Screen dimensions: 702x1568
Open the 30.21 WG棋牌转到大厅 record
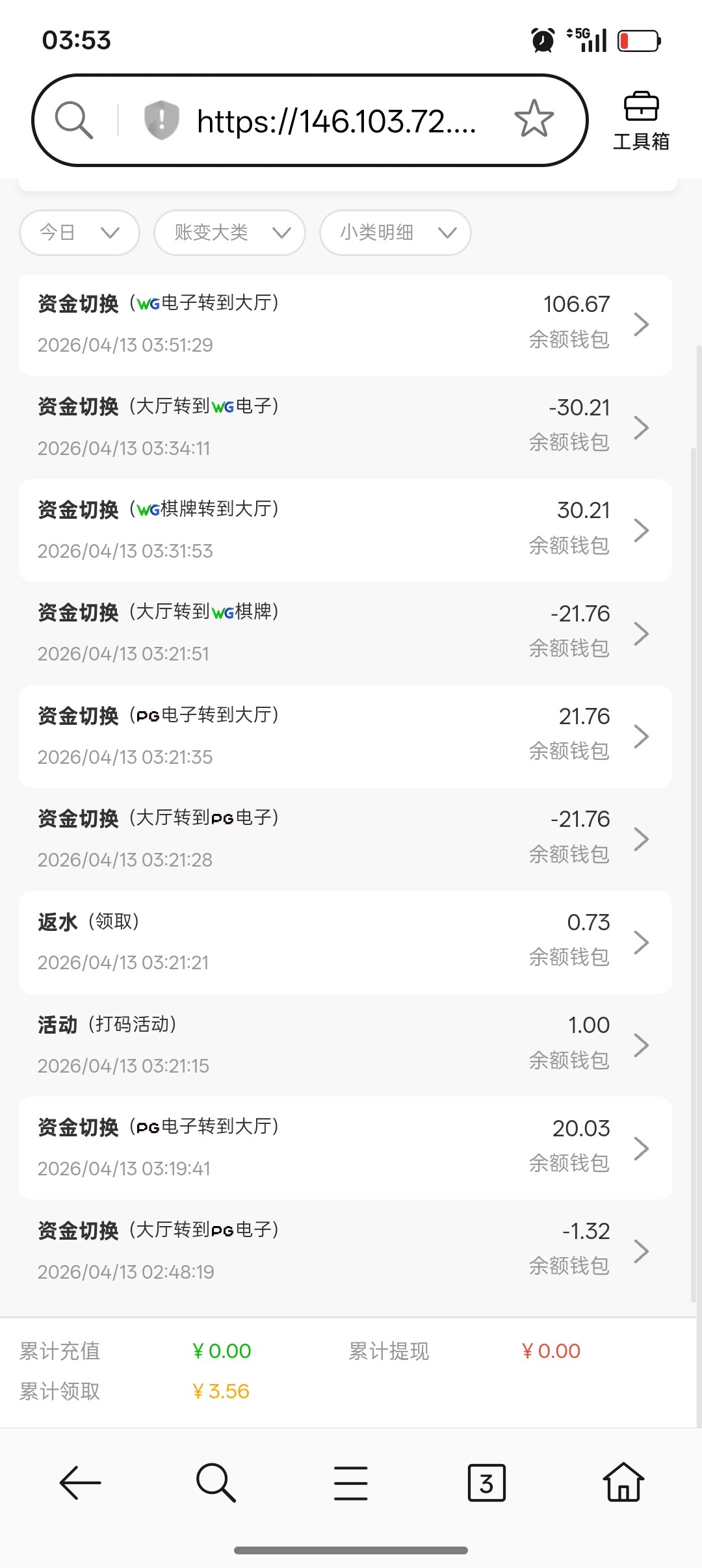point(345,530)
